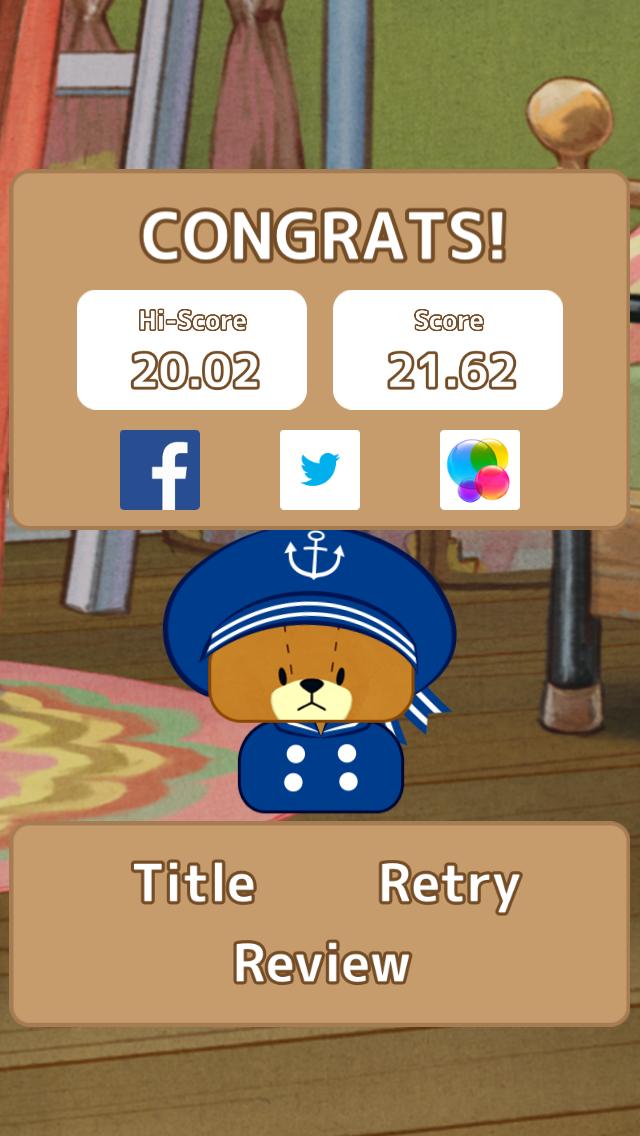Share the score on Facebook
640x1136 pixels.
160,470
